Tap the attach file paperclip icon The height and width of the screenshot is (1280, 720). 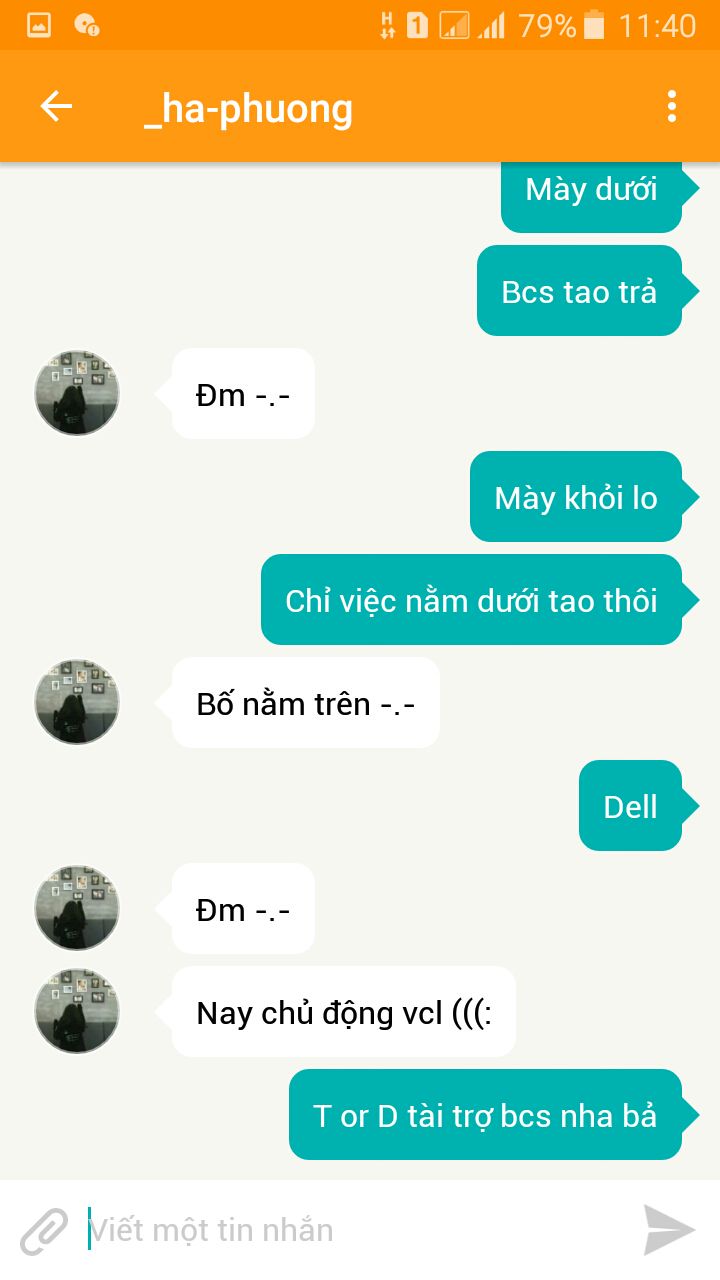(x=45, y=1230)
